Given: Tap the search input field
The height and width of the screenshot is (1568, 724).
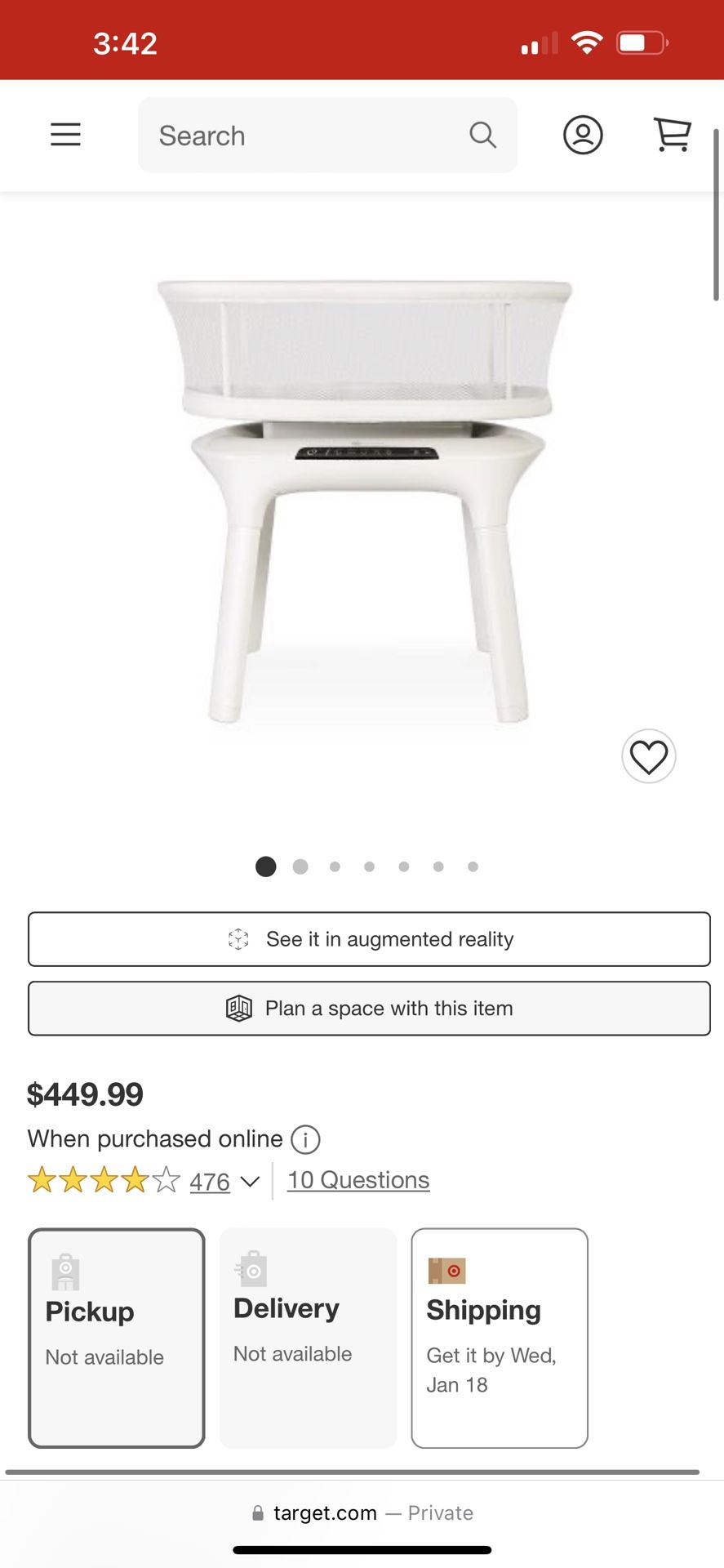Looking at the screenshot, I should tap(286, 135).
